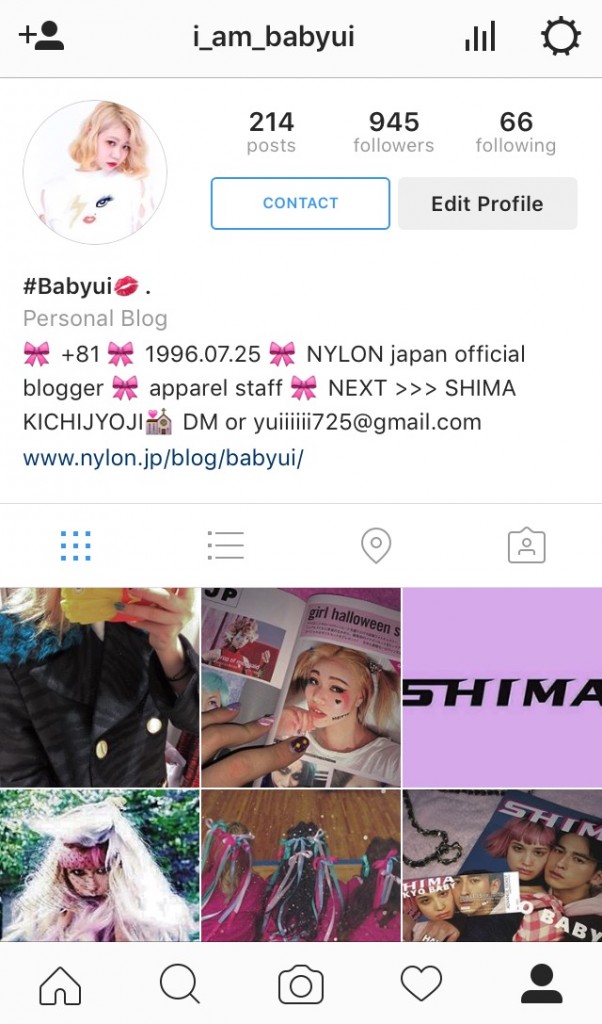Switch to the list view tab

pyautogui.click(x=226, y=546)
